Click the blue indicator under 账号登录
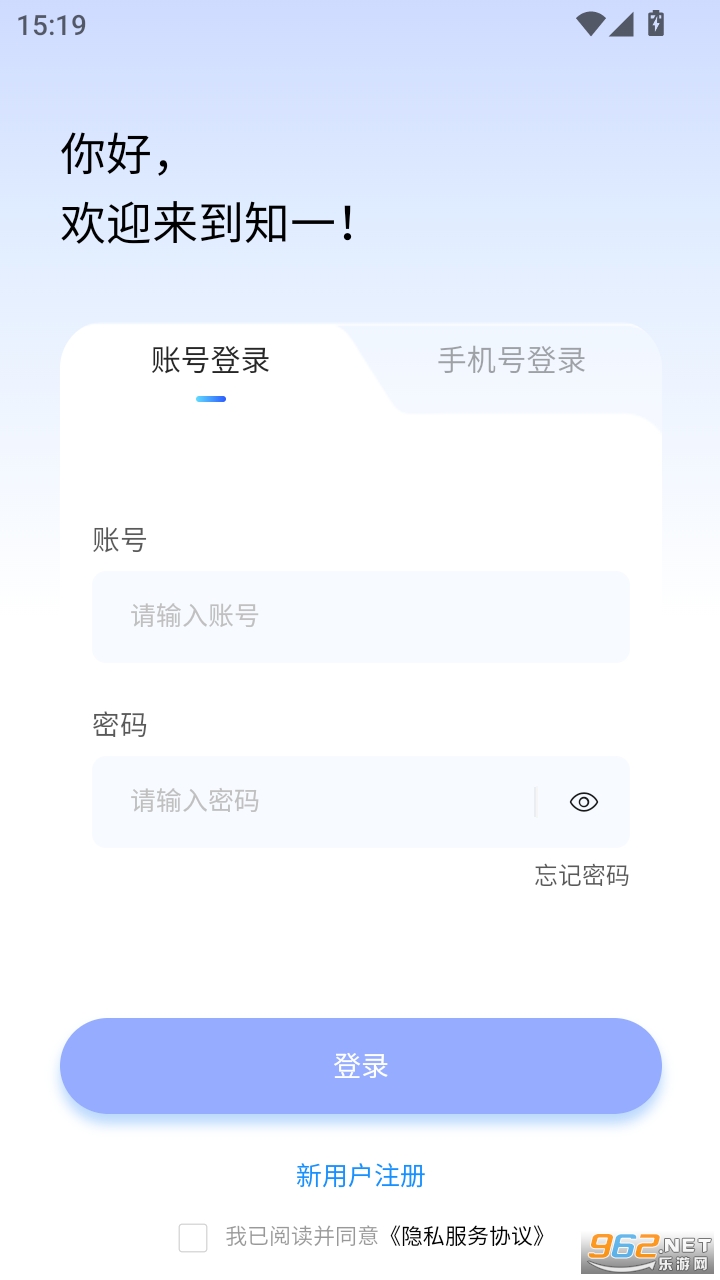The height and width of the screenshot is (1280, 720). [211, 398]
